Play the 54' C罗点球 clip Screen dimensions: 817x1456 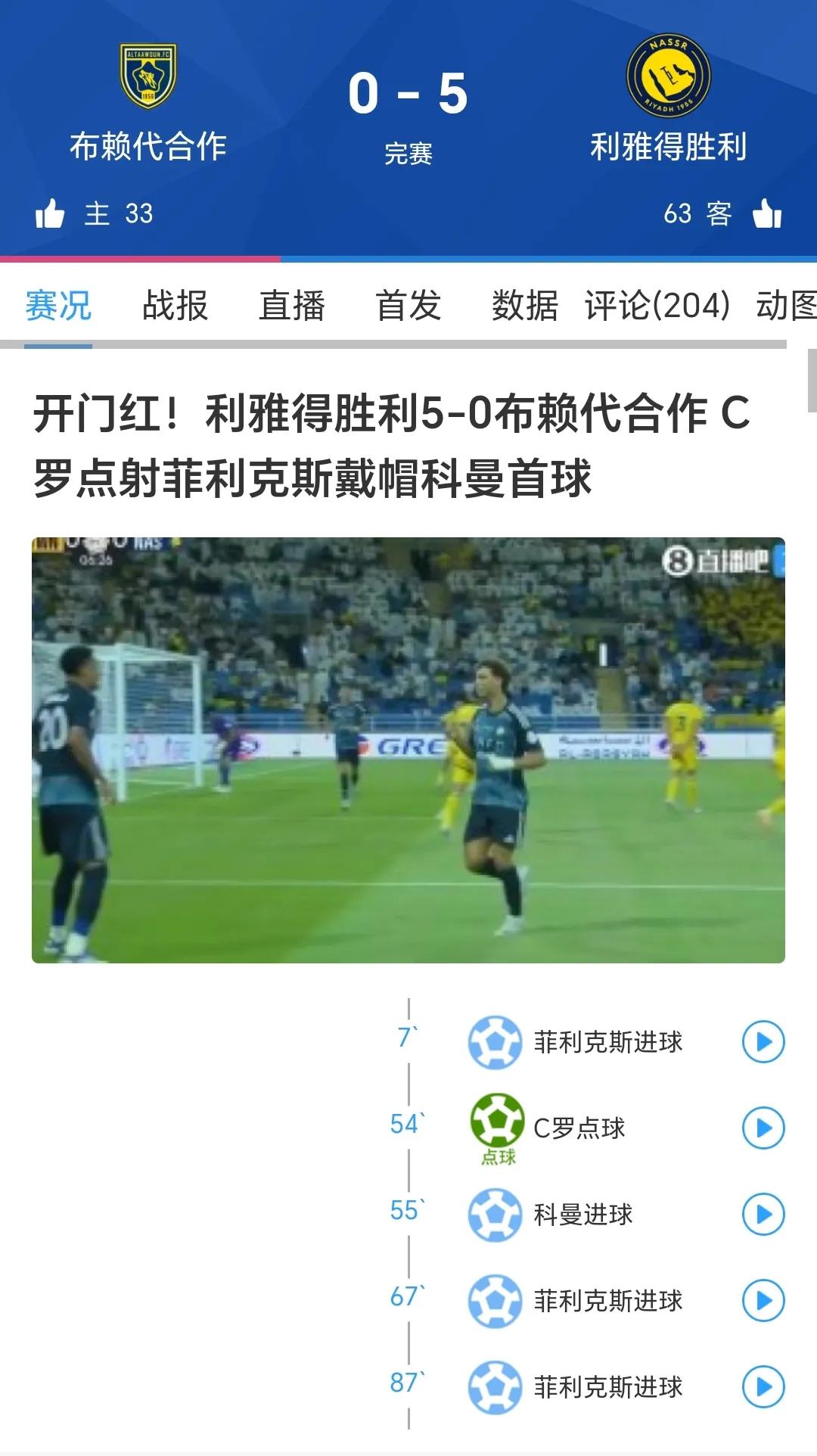coord(763,1128)
